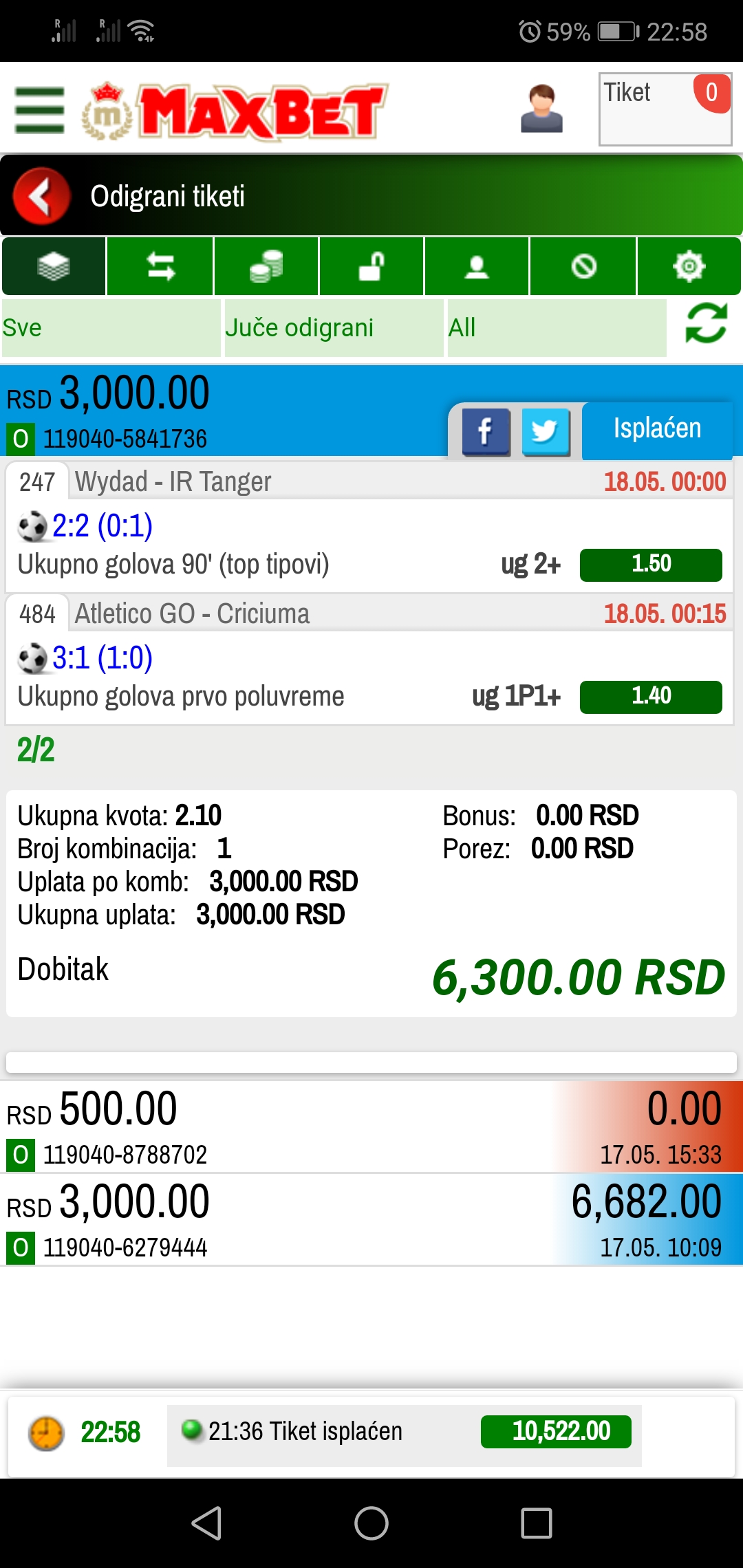The height and width of the screenshot is (1568, 743).
Task: Open the transfer arrows toolbar tab
Action: [160, 266]
